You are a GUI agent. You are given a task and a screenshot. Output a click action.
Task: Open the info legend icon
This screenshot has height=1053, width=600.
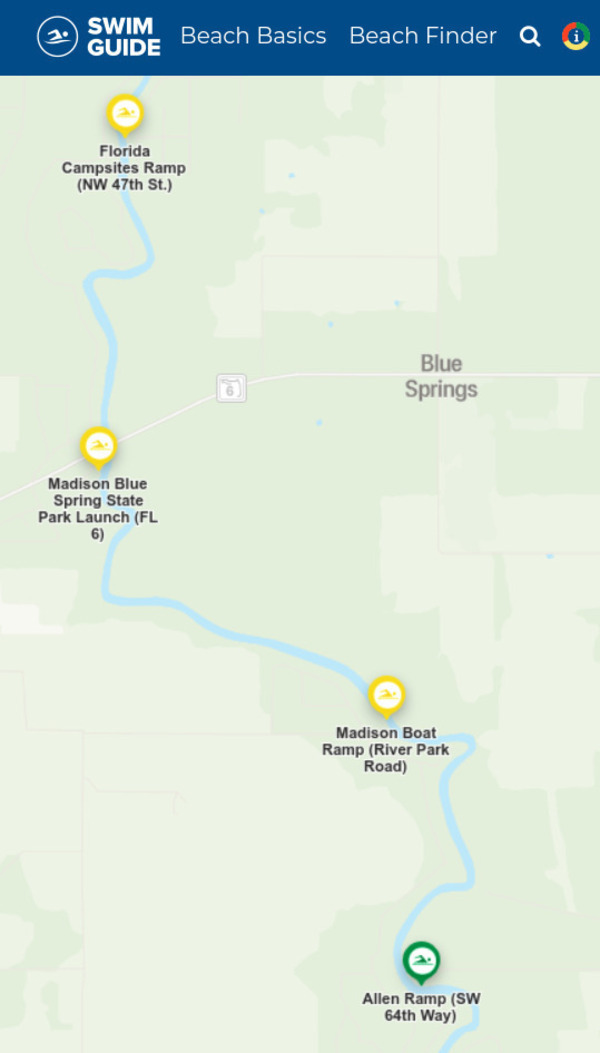(x=575, y=36)
